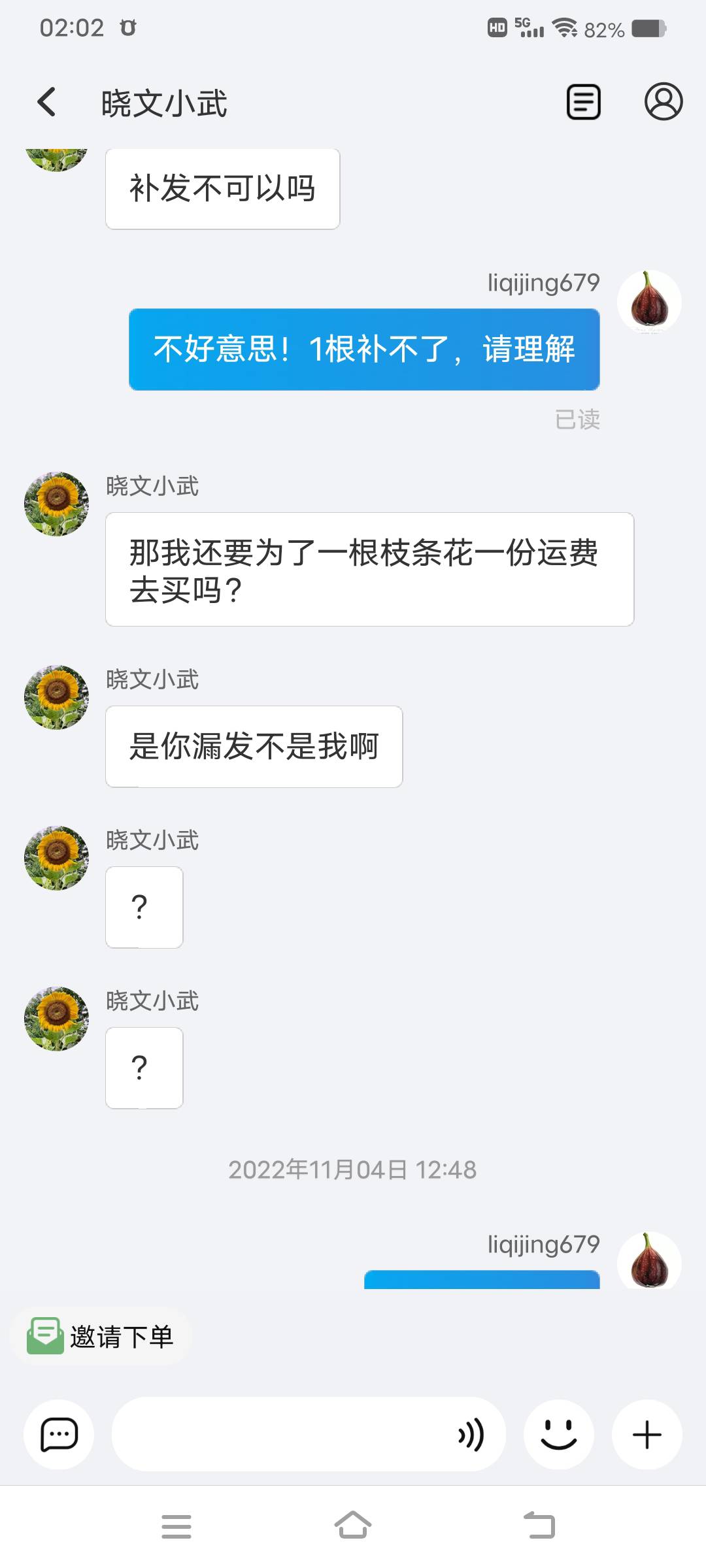Open the order list icon in header
This screenshot has height=1568, width=706.
coord(583,103)
